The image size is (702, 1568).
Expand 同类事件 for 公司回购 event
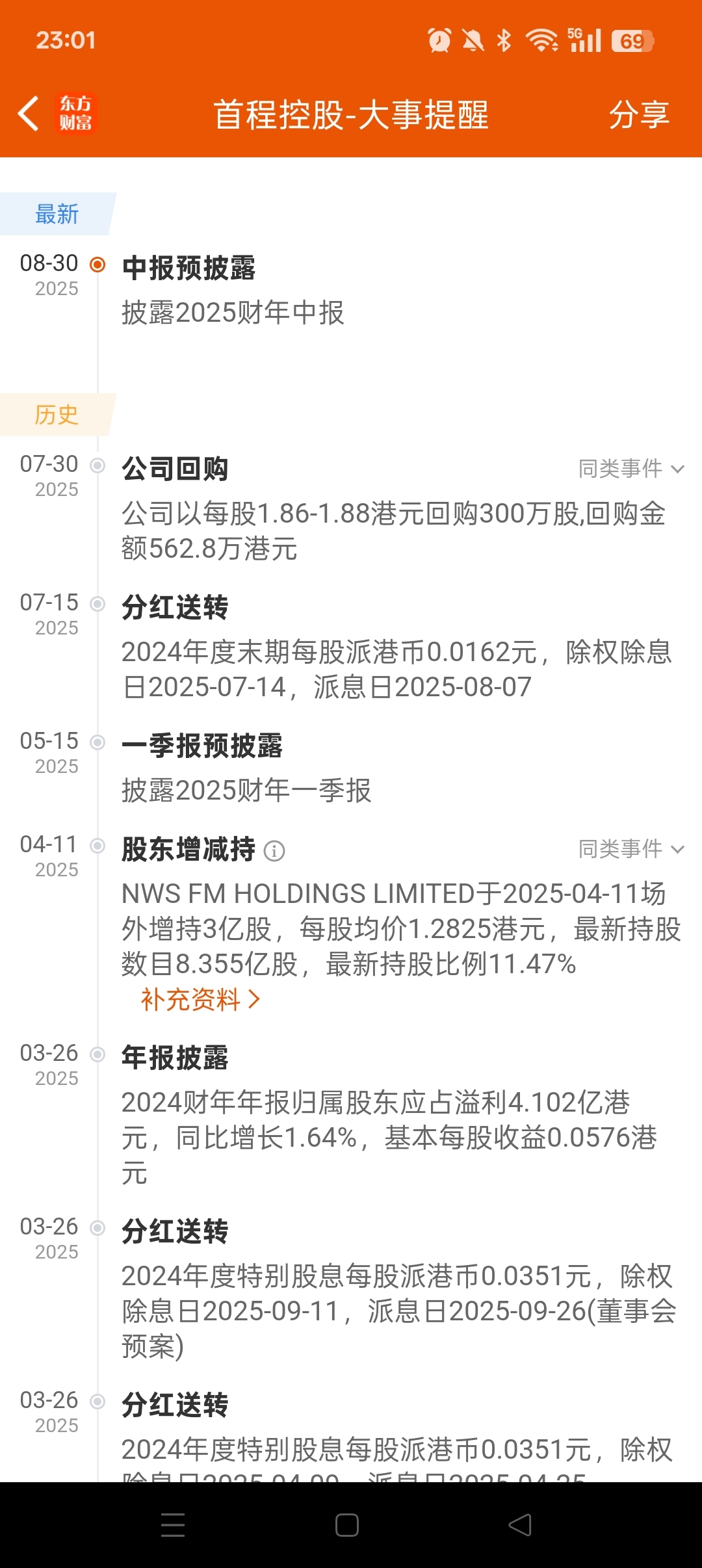(x=631, y=468)
